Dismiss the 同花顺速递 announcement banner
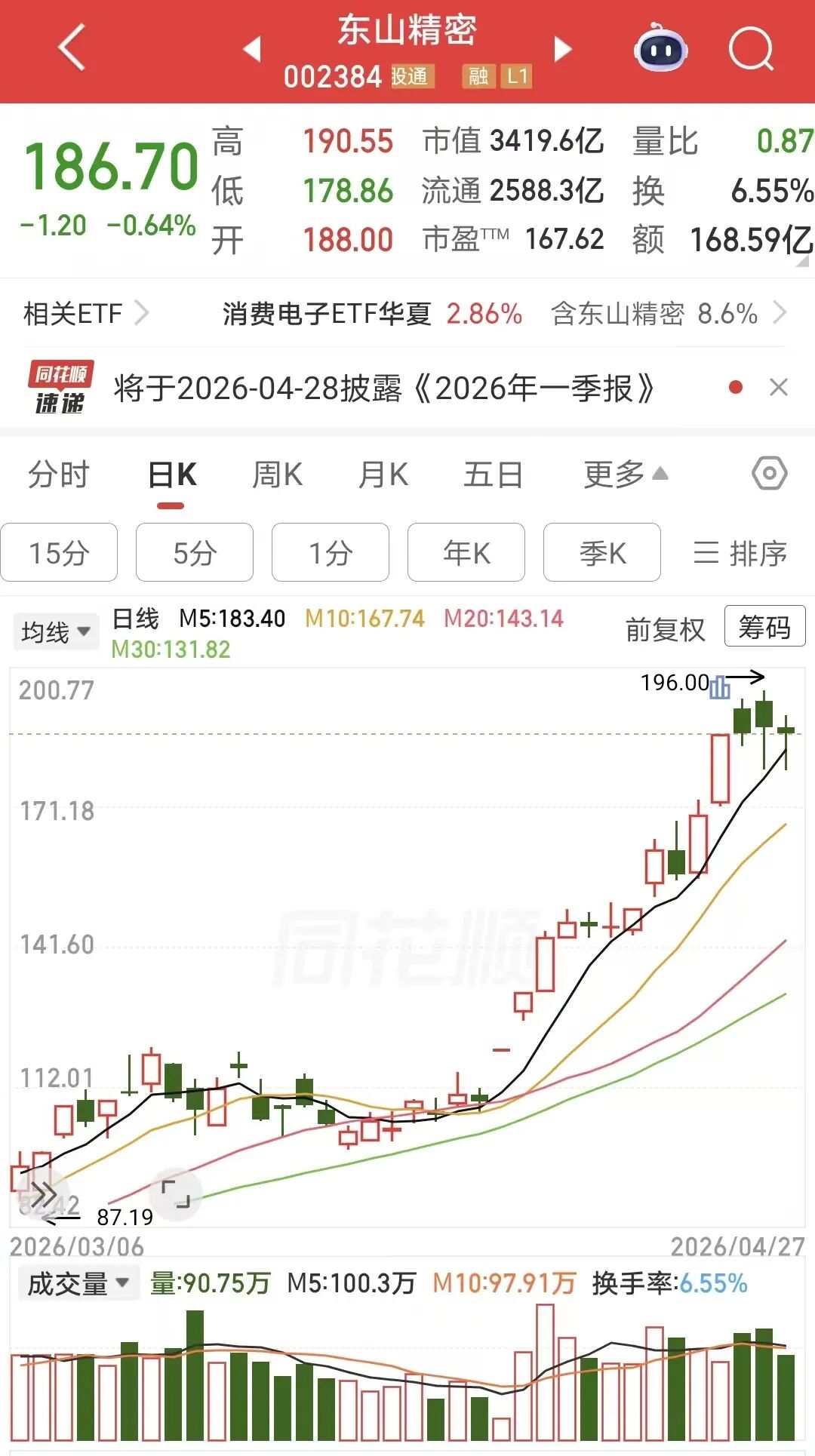815x1456 pixels. tap(779, 388)
